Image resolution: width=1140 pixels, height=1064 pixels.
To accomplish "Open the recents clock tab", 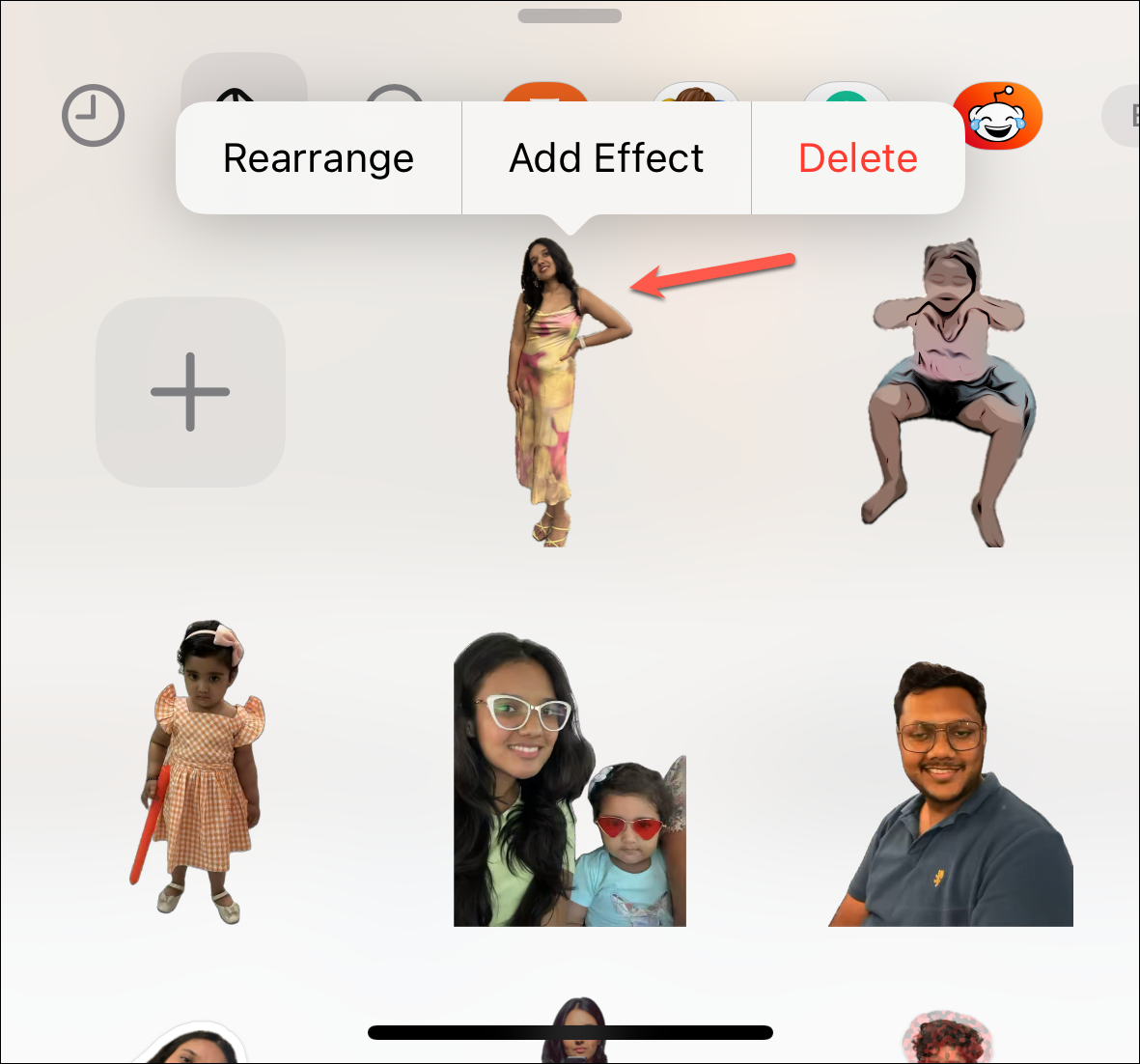I will 94,117.
